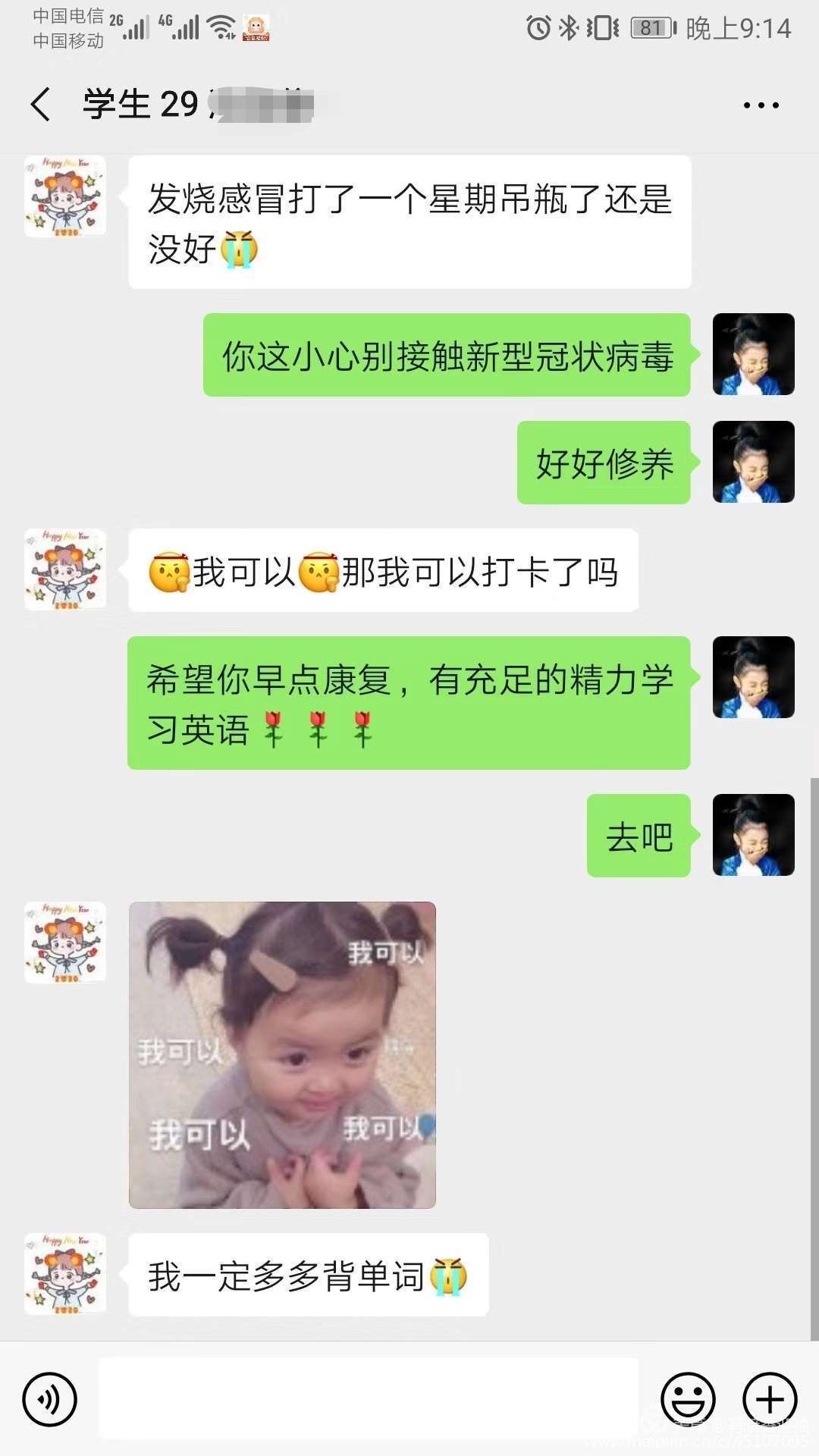Open my avatar beside 去吧 message

click(753, 835)
